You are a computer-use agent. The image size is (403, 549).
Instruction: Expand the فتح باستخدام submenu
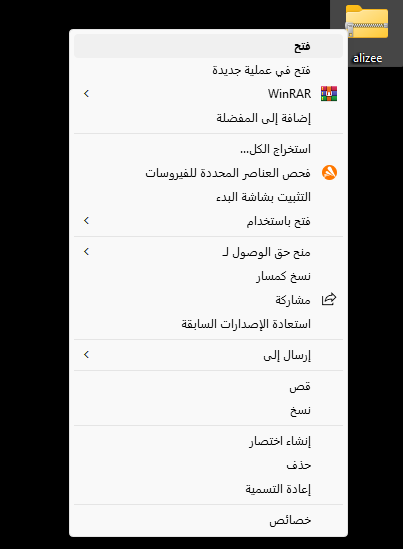(x=208, y=221)
